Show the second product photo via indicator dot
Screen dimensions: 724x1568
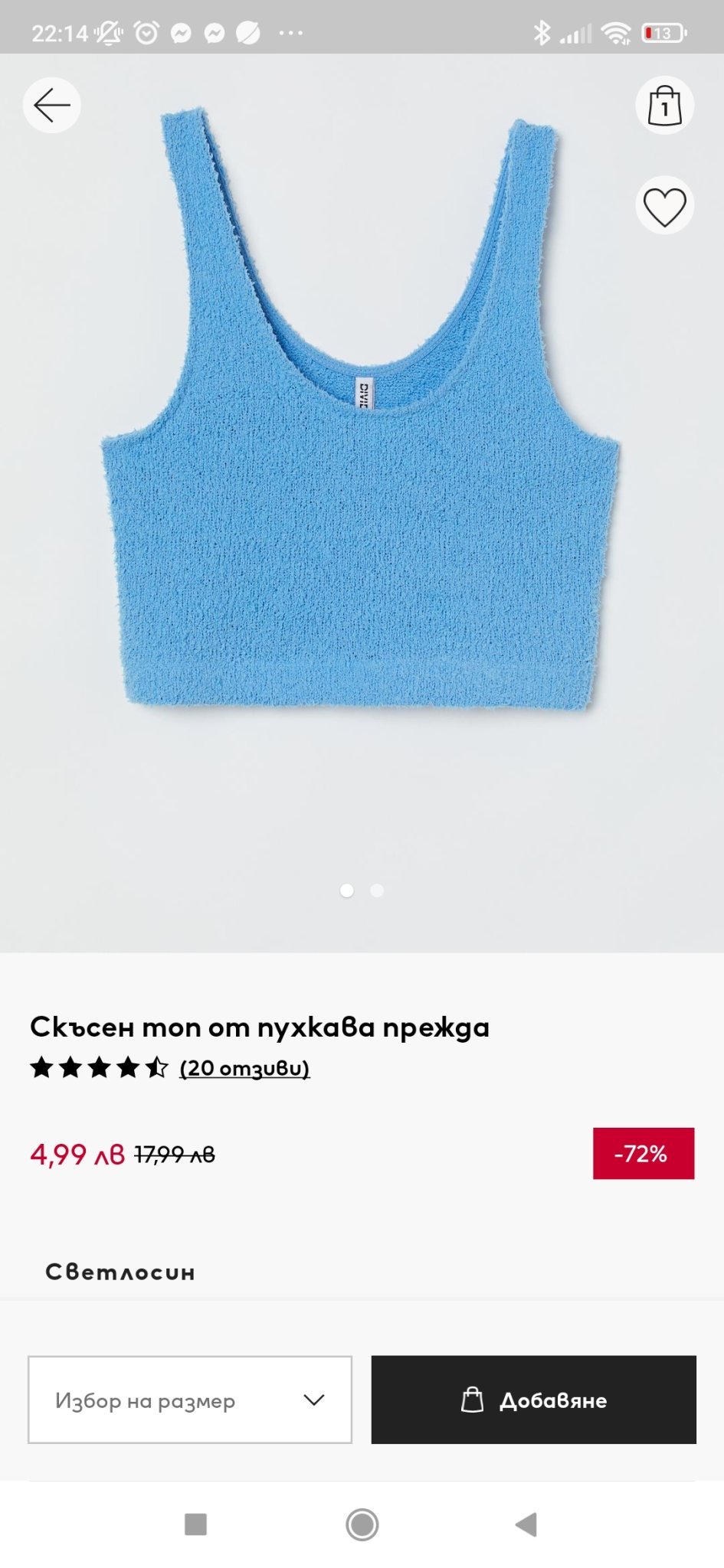pos(377,890)
